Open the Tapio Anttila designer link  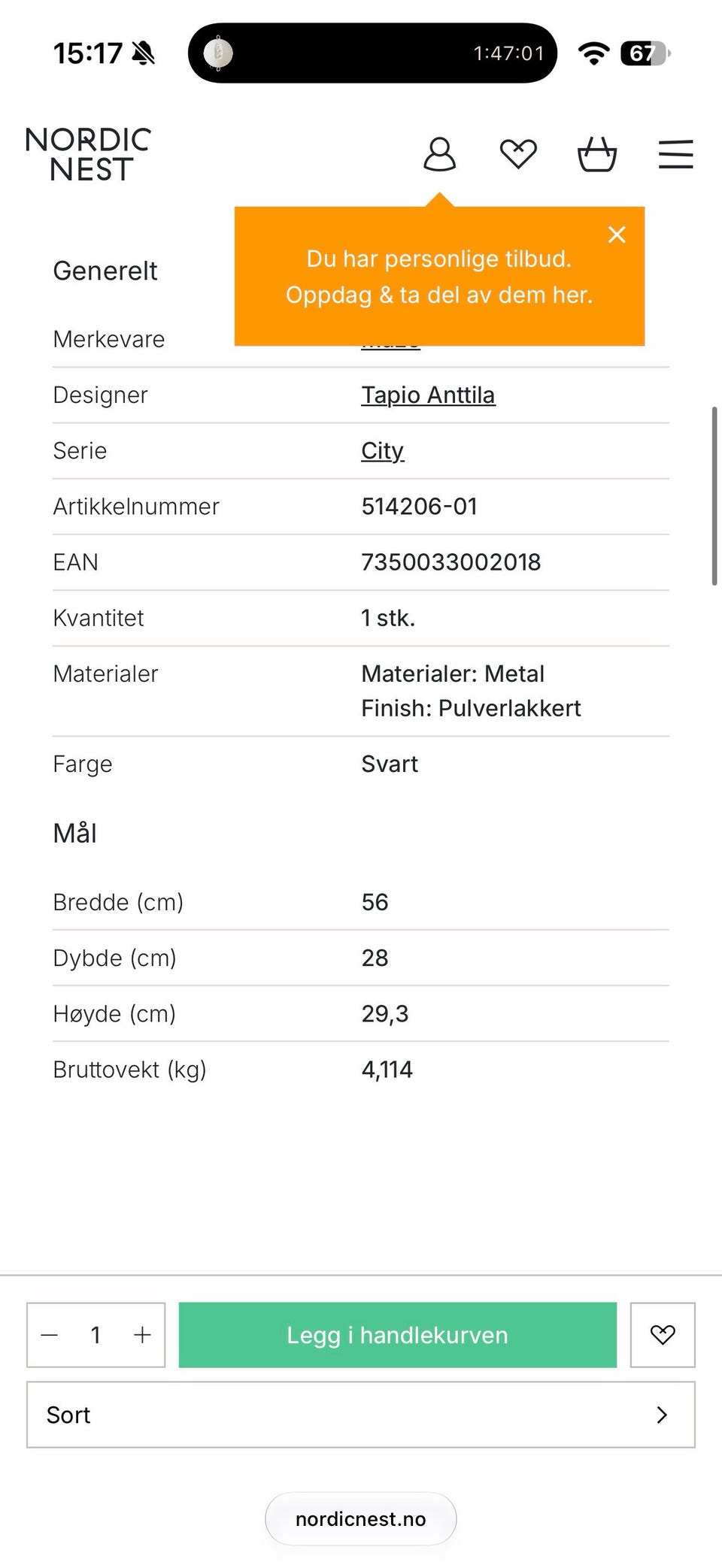point(428,395)
